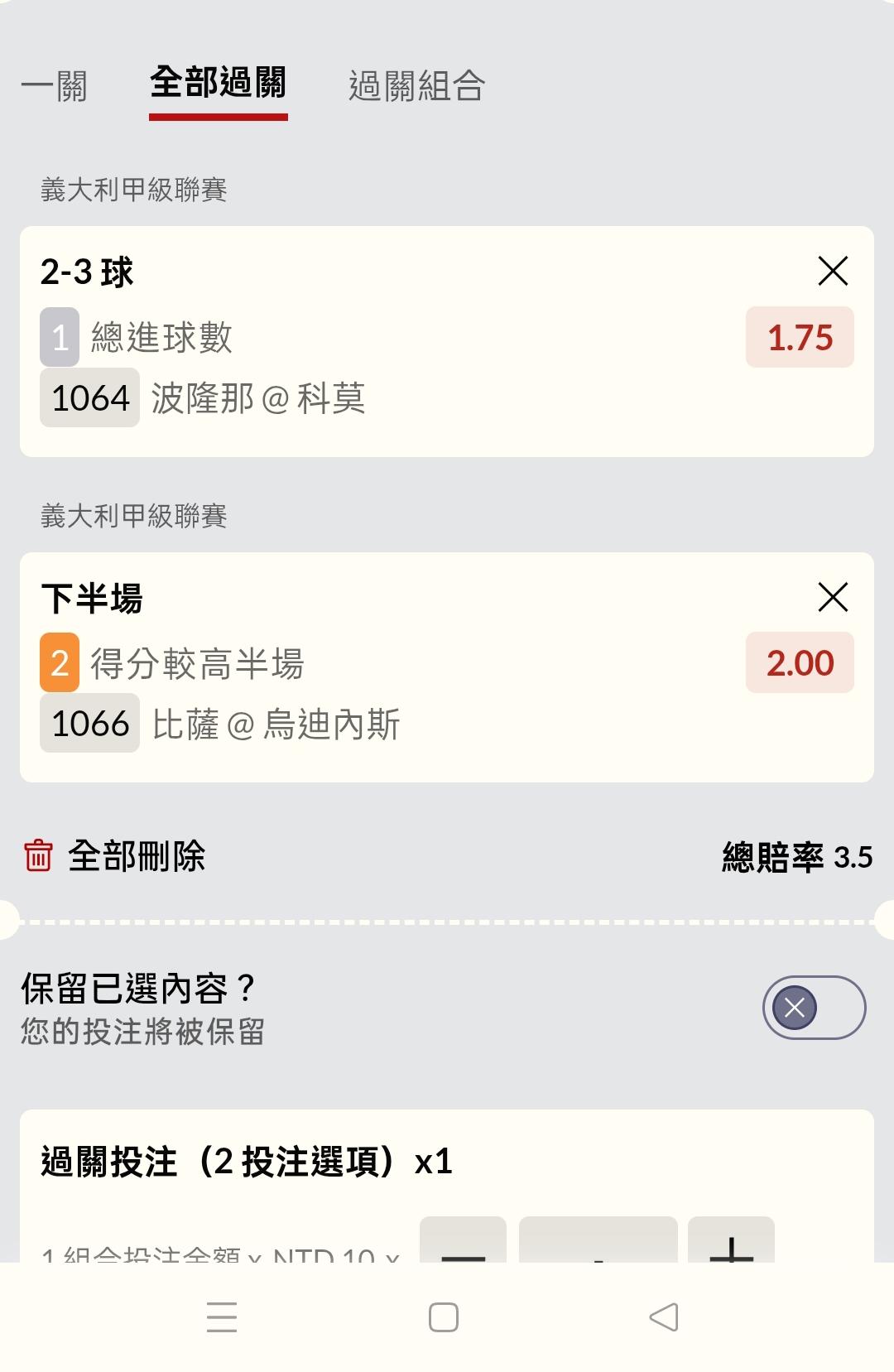Increase the bet amount with plus
Screen dimensions: 894x1372
731,1242
